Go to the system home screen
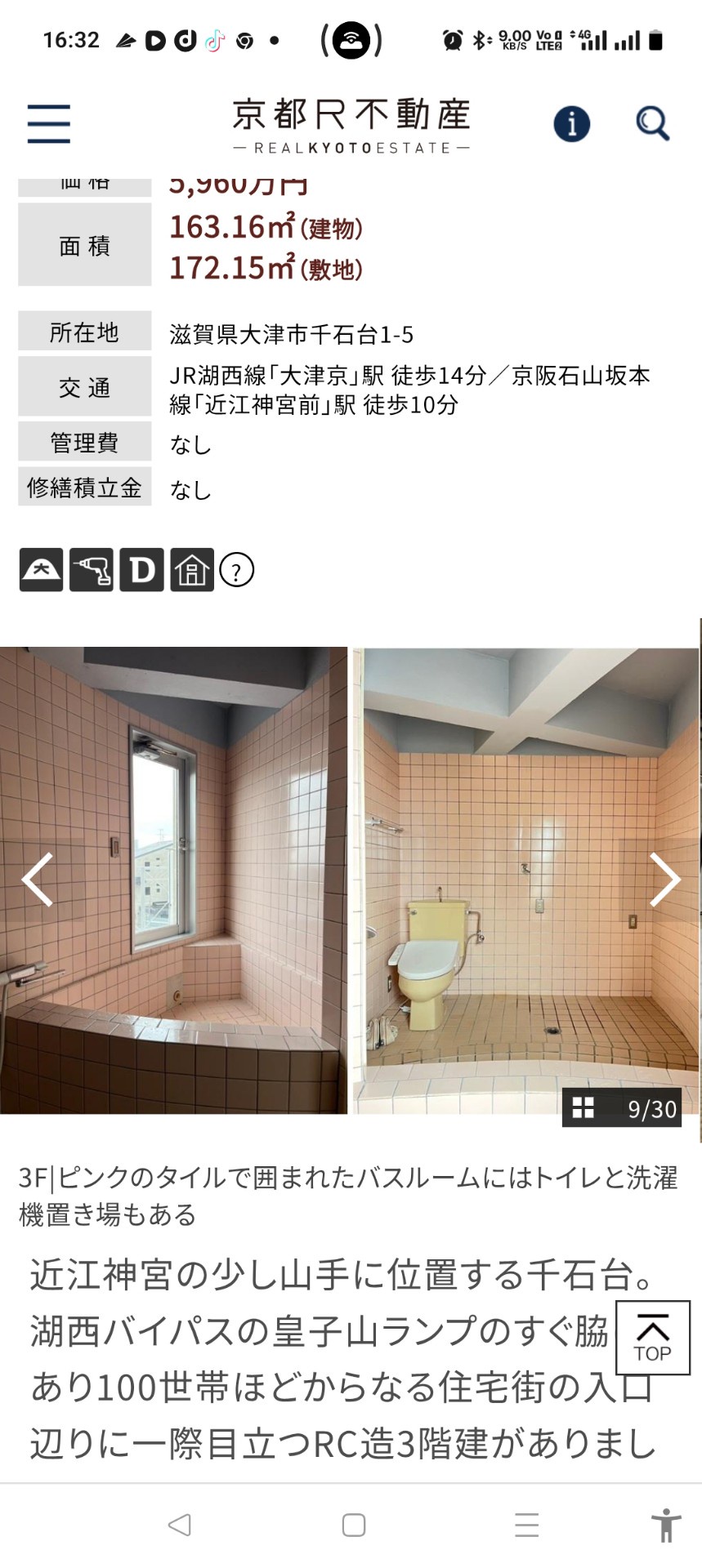The image size is (702, 1568). click(x=353, y=1525)
